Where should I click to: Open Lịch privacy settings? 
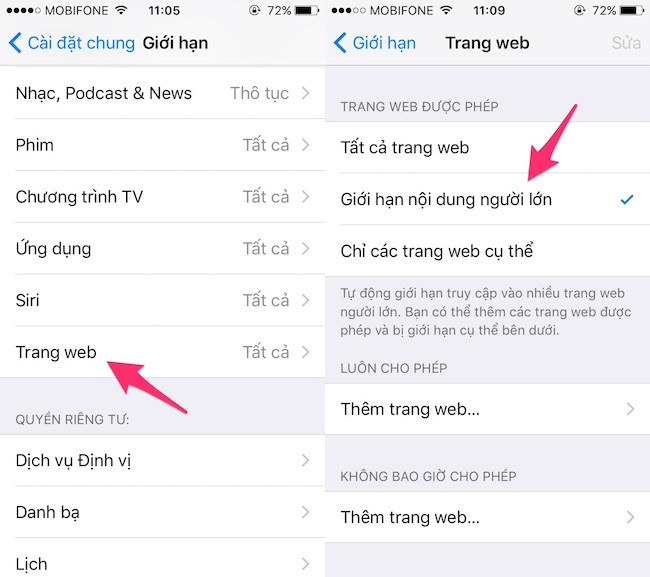[x=162, y=563]
